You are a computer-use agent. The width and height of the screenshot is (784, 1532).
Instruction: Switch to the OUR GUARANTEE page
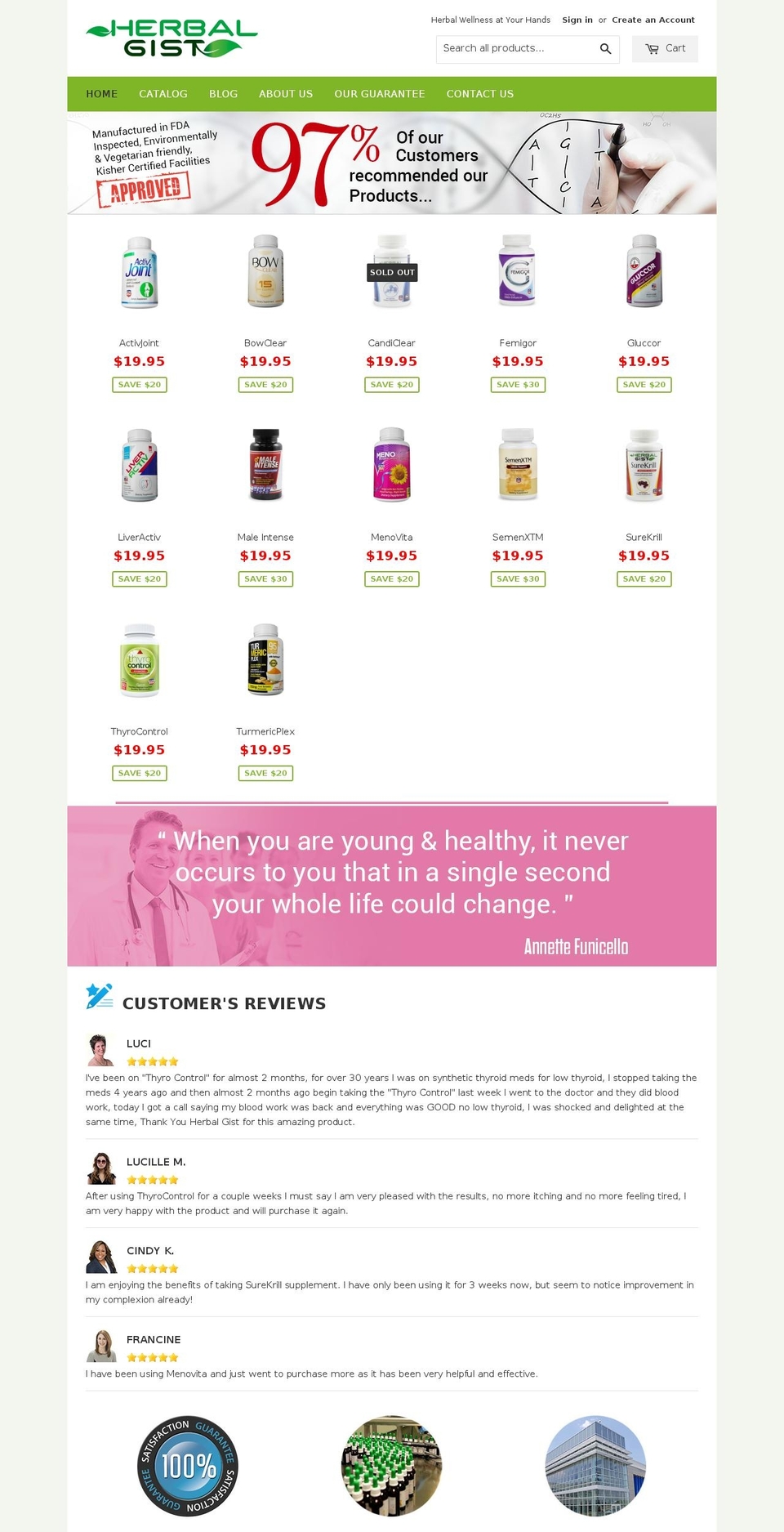pos(379,94)
